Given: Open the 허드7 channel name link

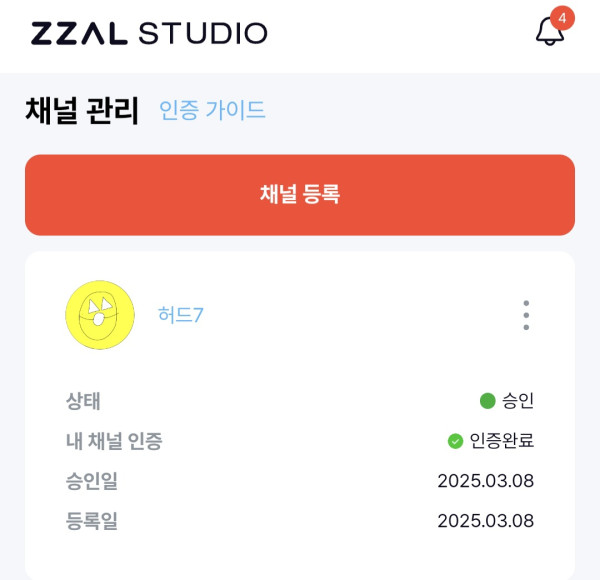Looking at the screenshot, I should [181, 315].
